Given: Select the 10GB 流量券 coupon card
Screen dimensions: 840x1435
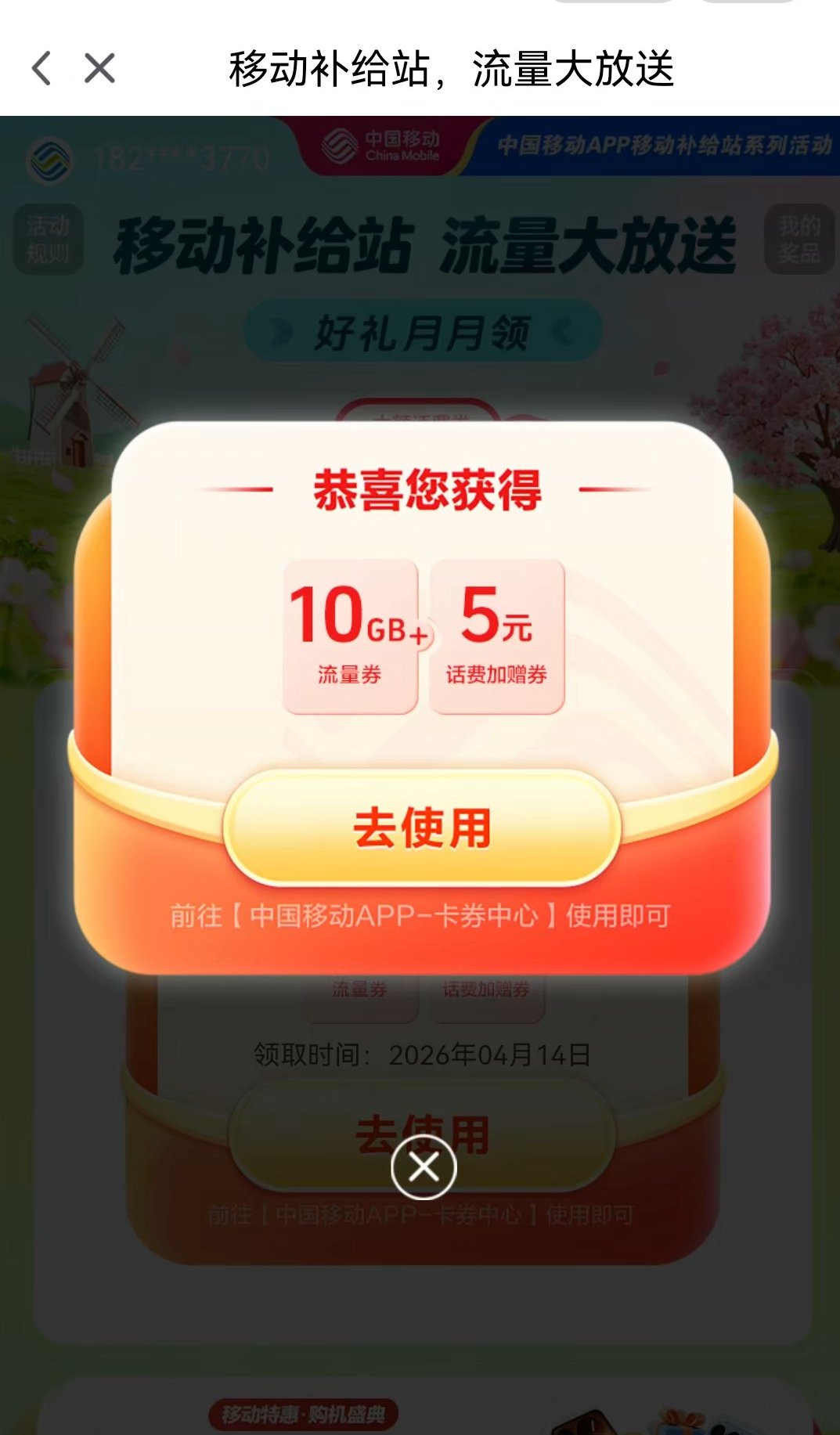Looking at the screenshot, I should [353, 634].
